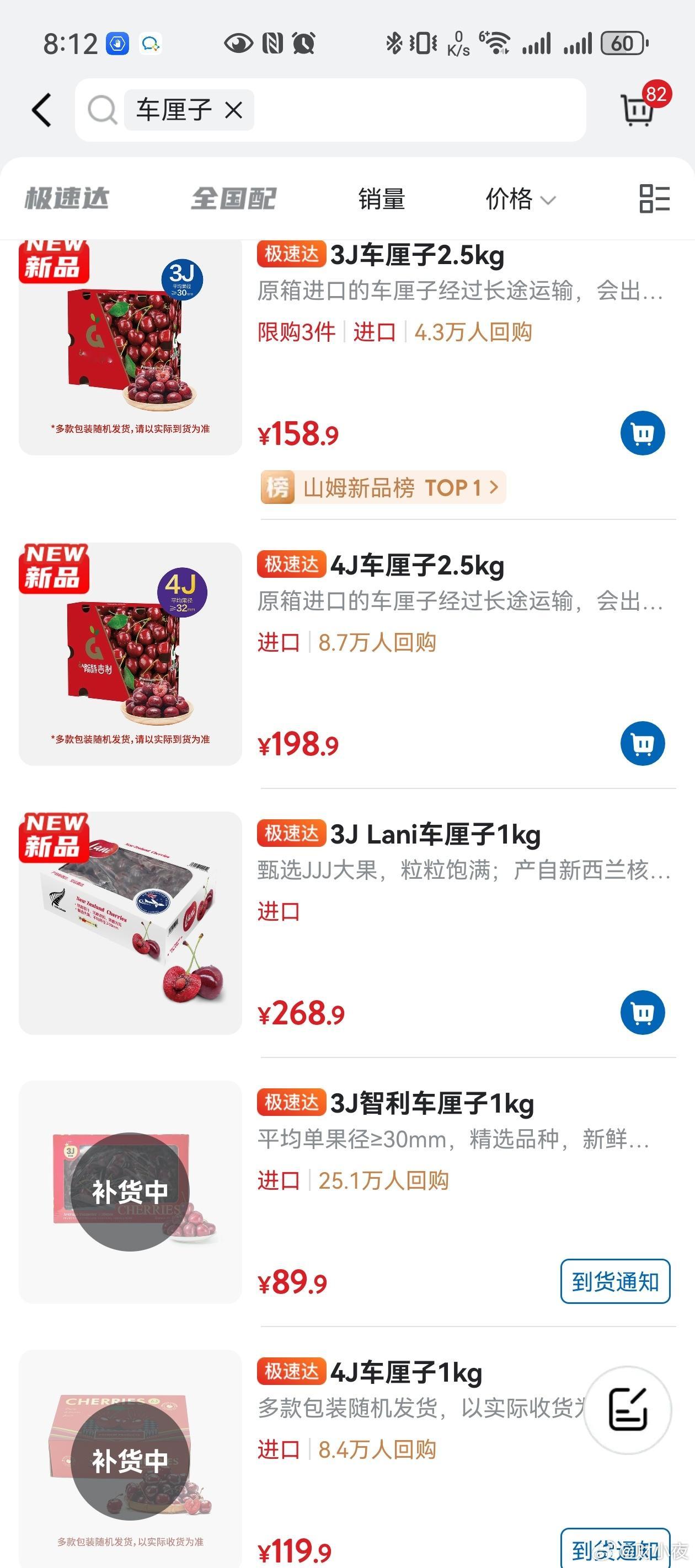This screenshot has width=695, height=1568.
Task: Add 4J车厘子2.5kg to cart
Action: click(640, 743)
